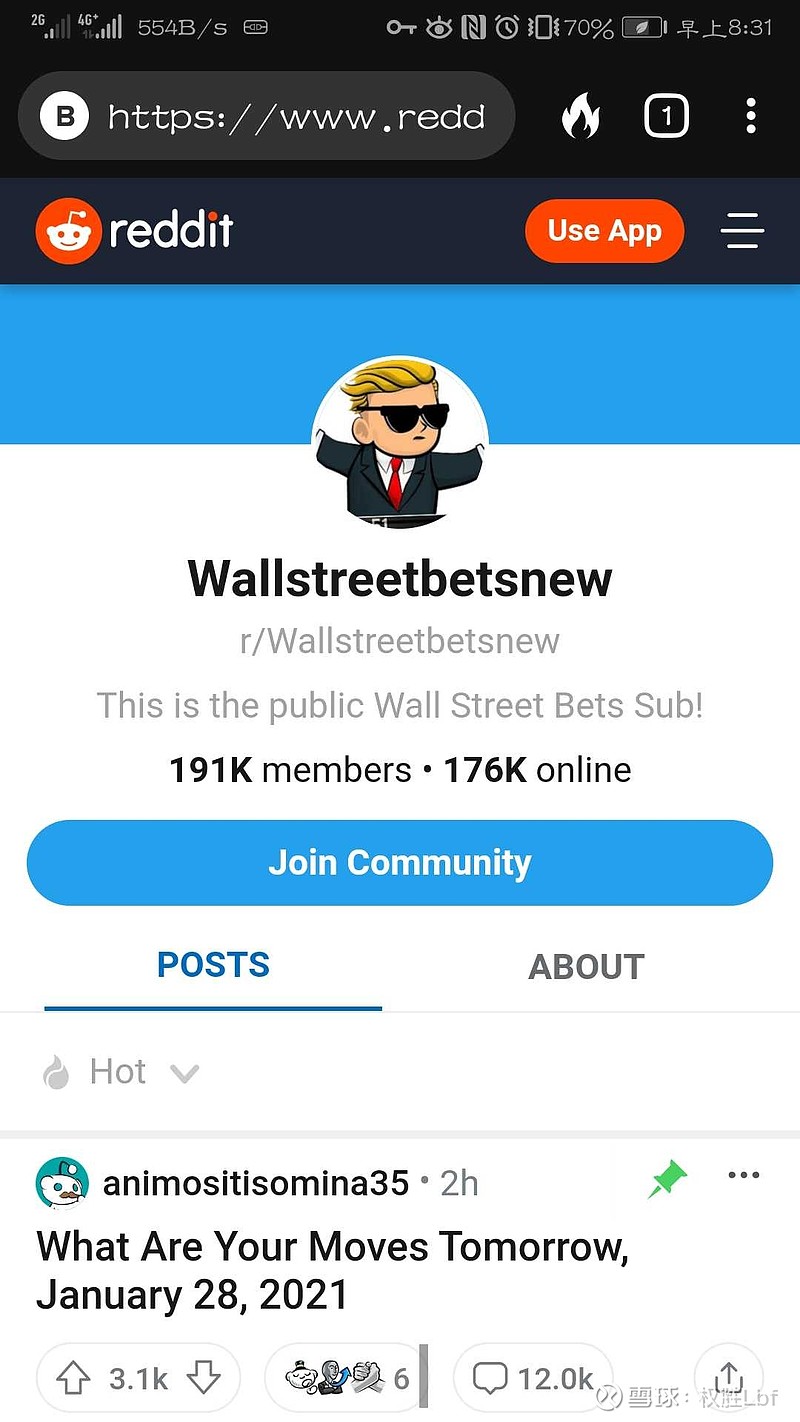
Task: Select the Reddit logo icon
Action: point(66,231)
